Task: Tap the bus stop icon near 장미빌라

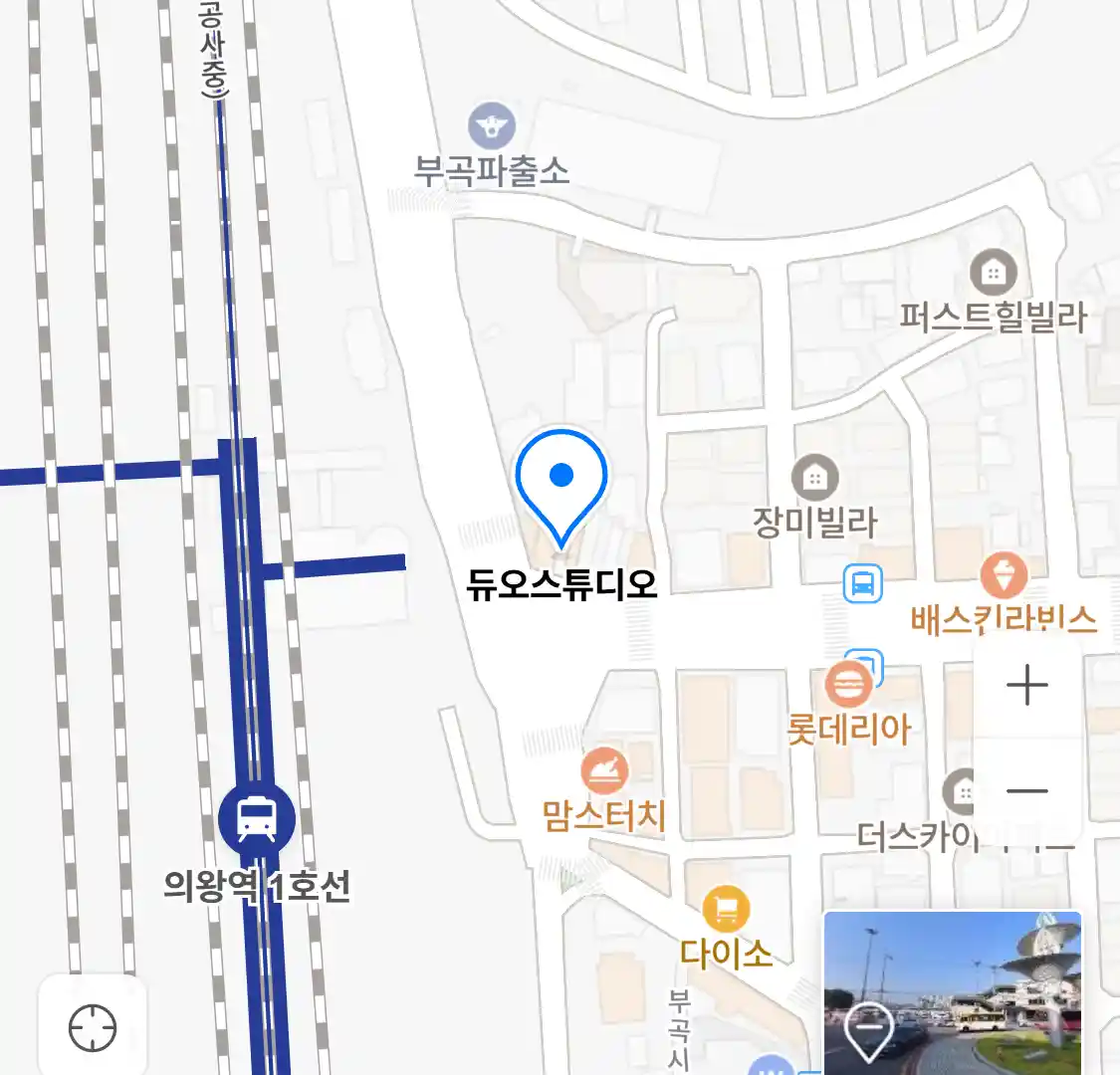Action: (862, 583)
